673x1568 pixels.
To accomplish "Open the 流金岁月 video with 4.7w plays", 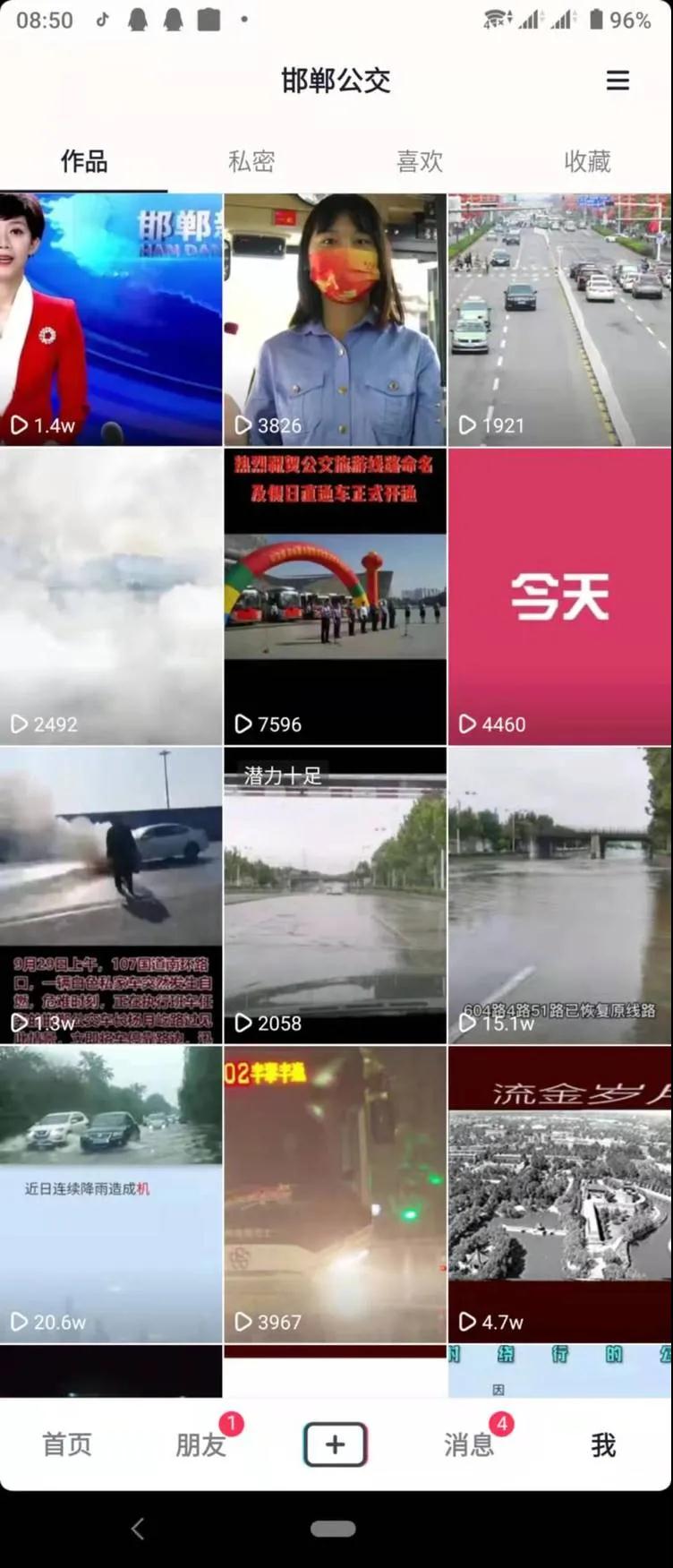I will [559, 1195].
